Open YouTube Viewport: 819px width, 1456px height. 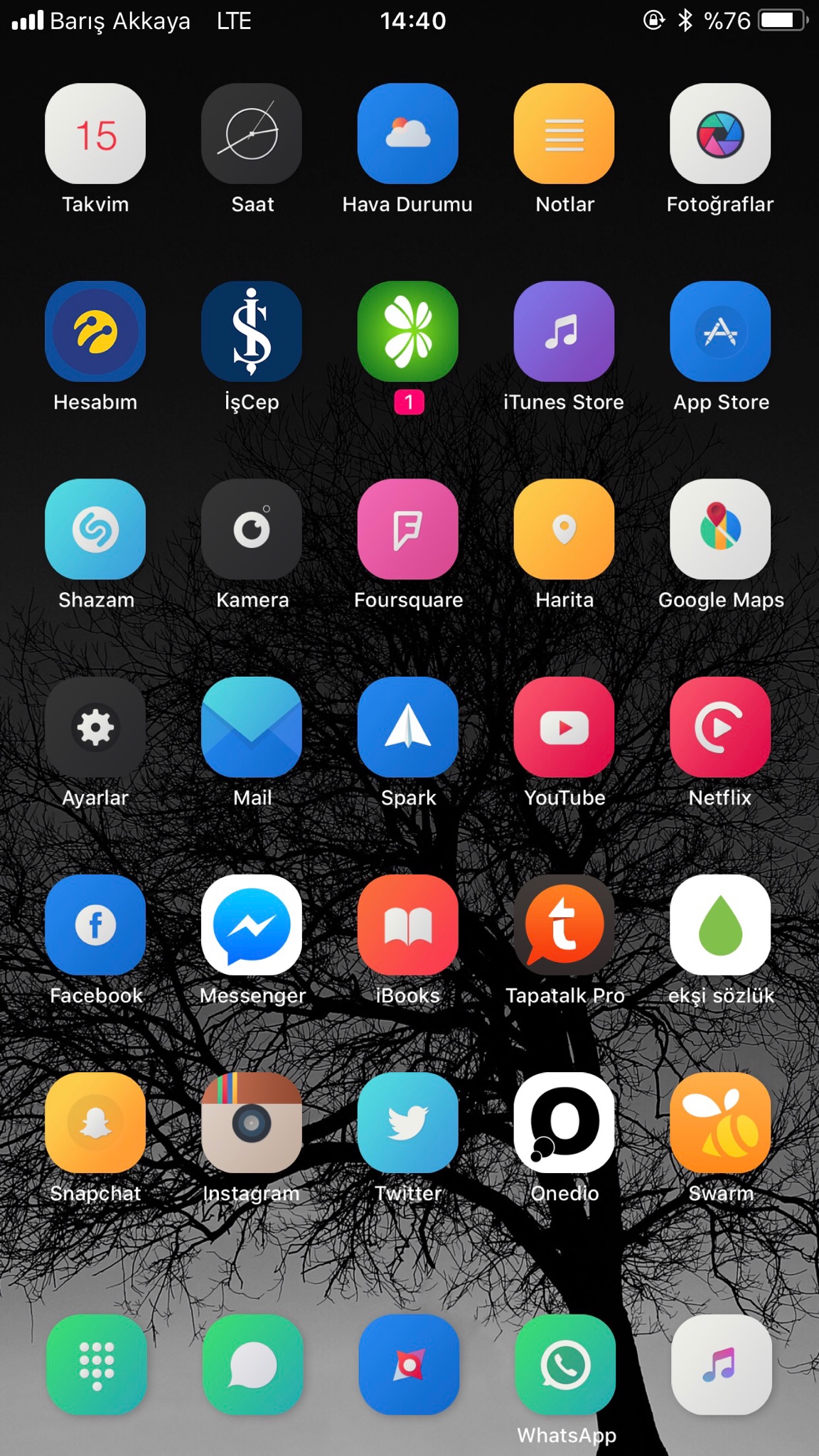pyautogui.click(x=564, y=727)
